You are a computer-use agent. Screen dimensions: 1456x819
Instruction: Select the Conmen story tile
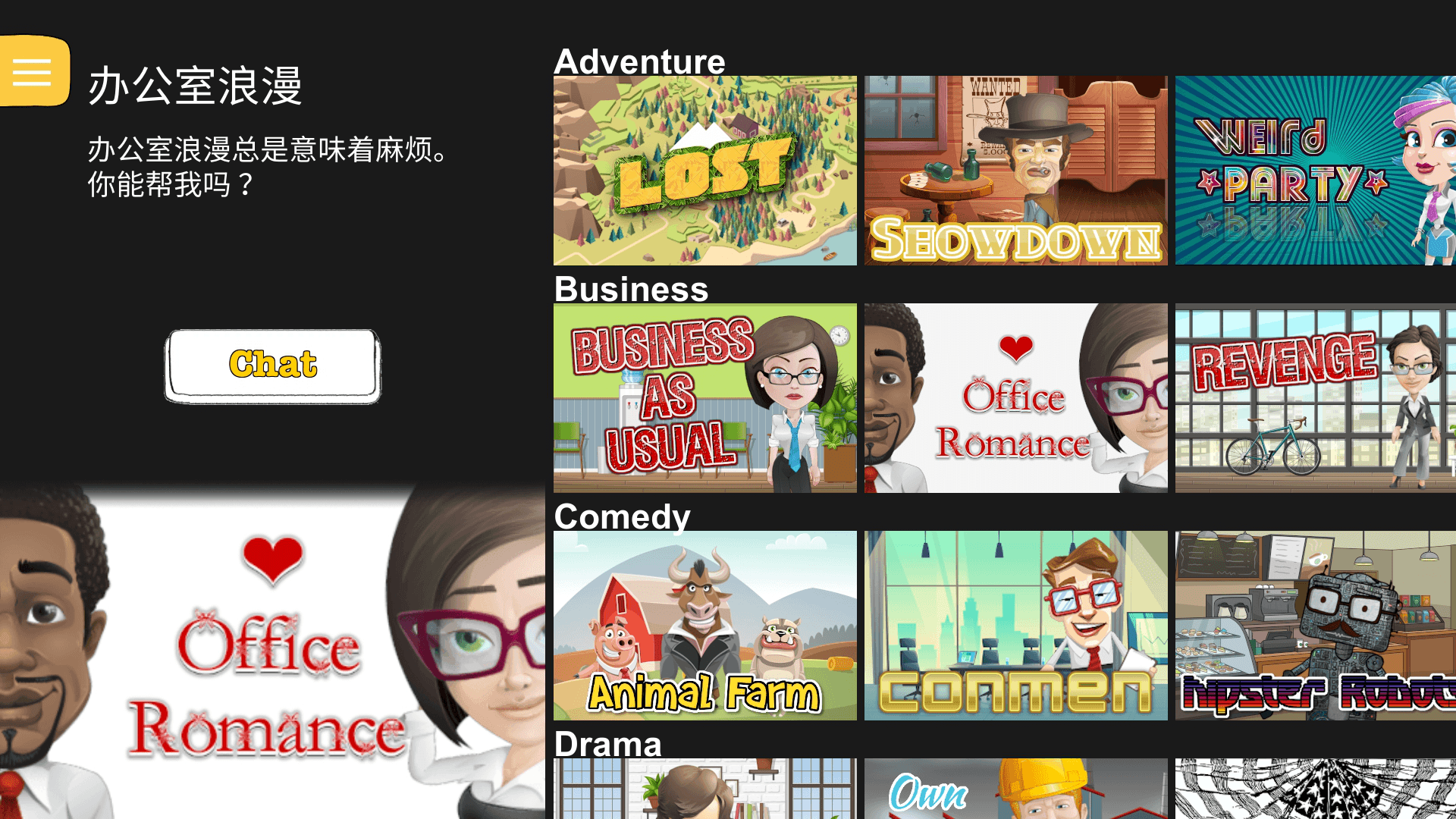point(1015,626)
